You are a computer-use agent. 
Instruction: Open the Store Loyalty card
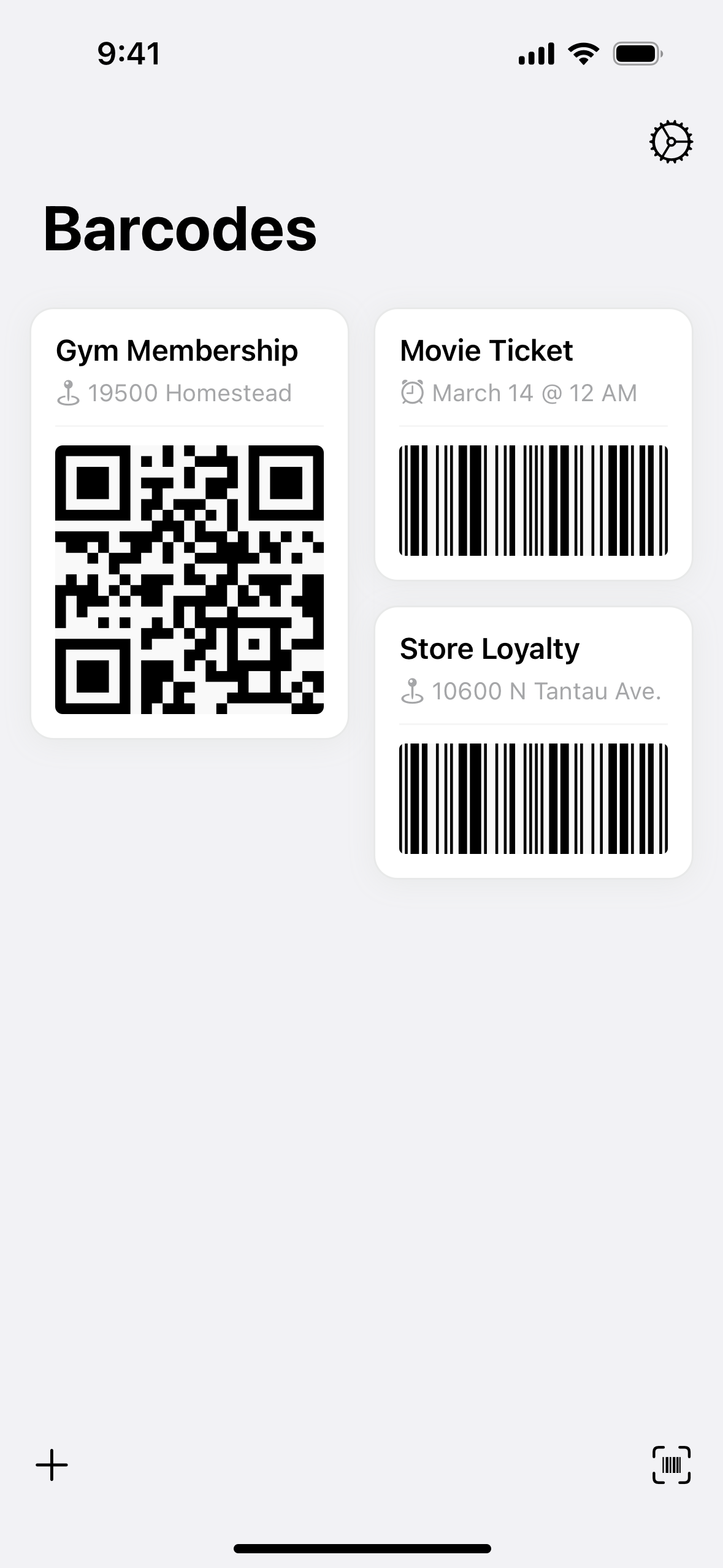coord(533,742)
